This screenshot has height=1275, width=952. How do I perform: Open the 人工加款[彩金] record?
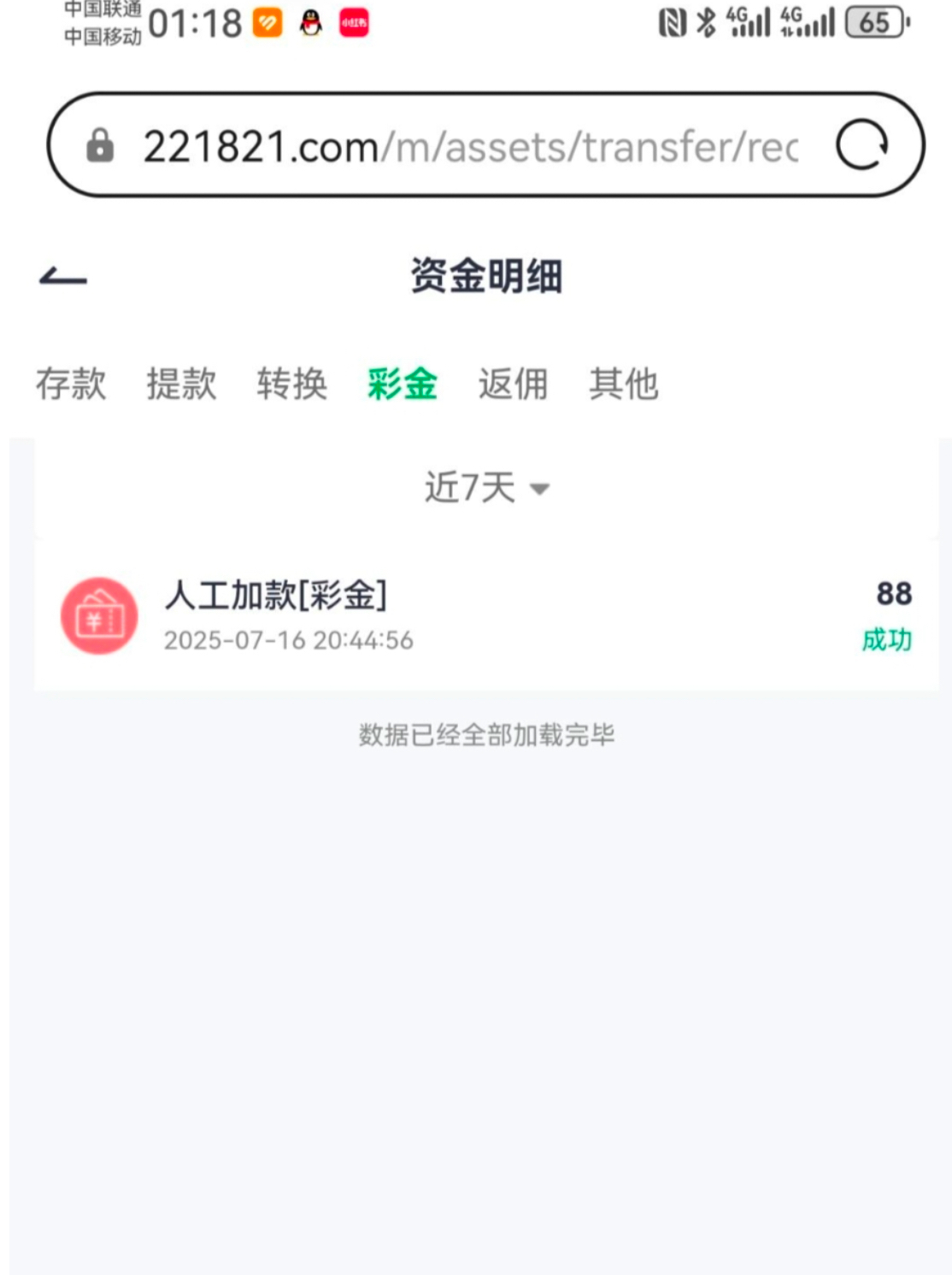486,615
